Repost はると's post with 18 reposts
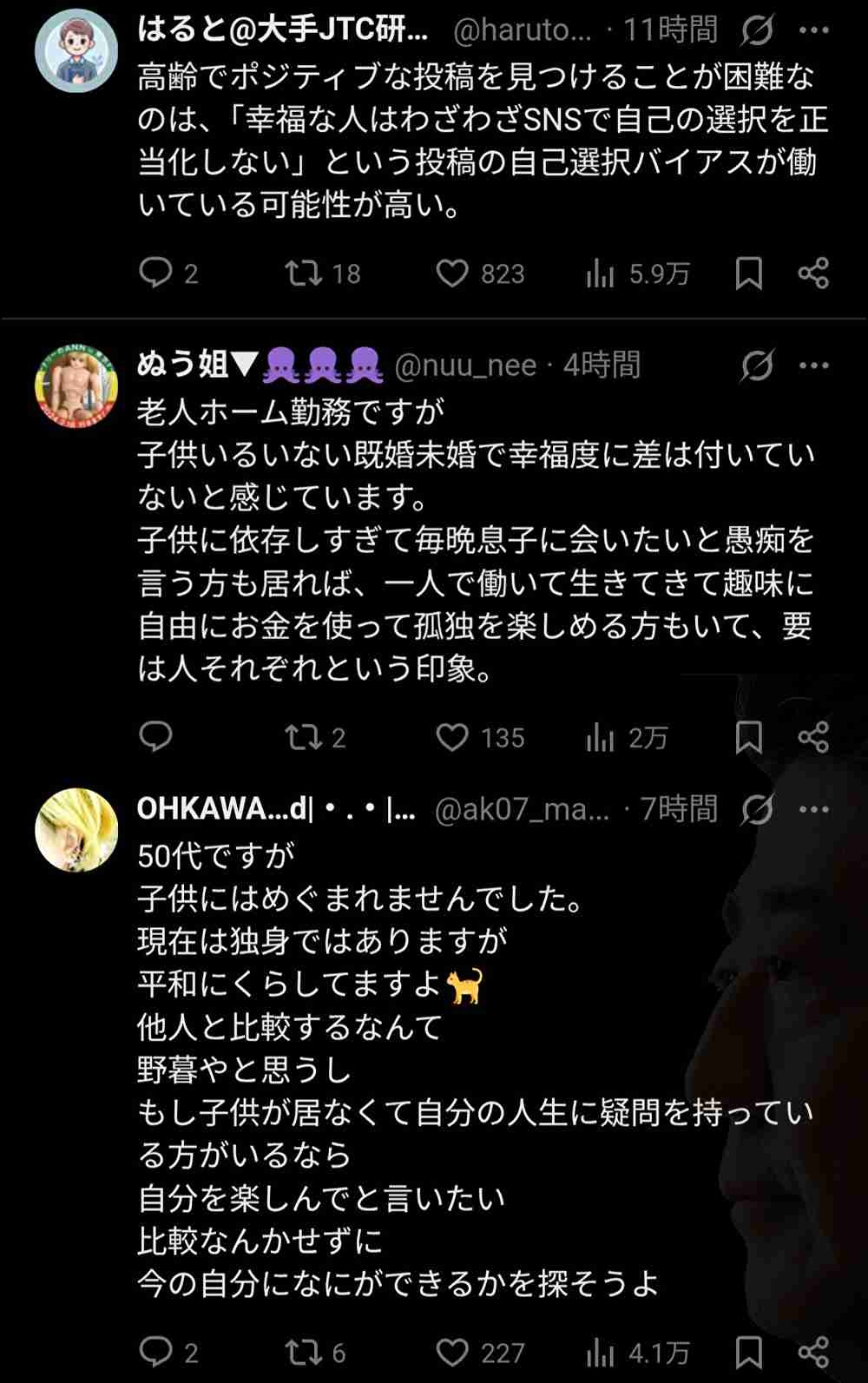 tap(303, 273)
